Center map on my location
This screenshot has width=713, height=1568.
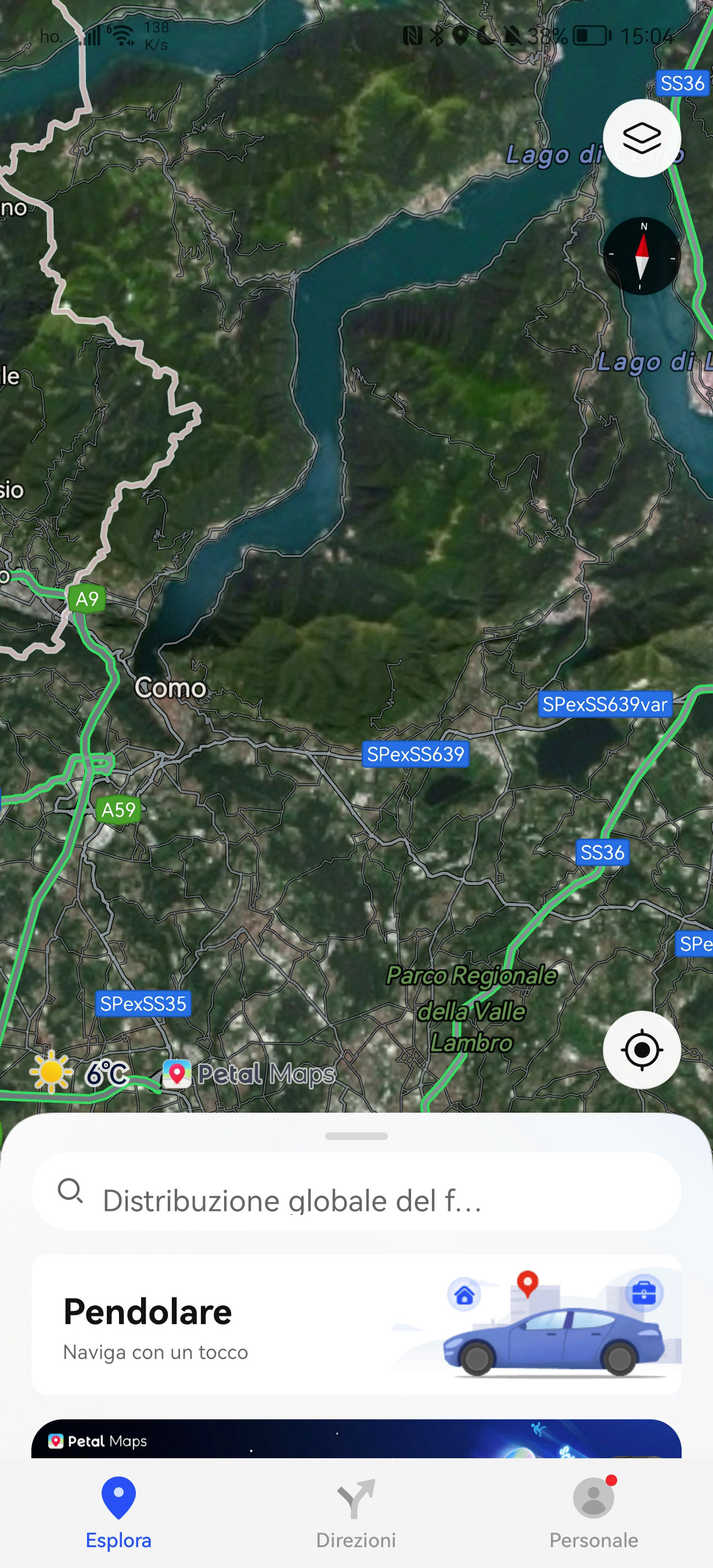click(641, 1049)
